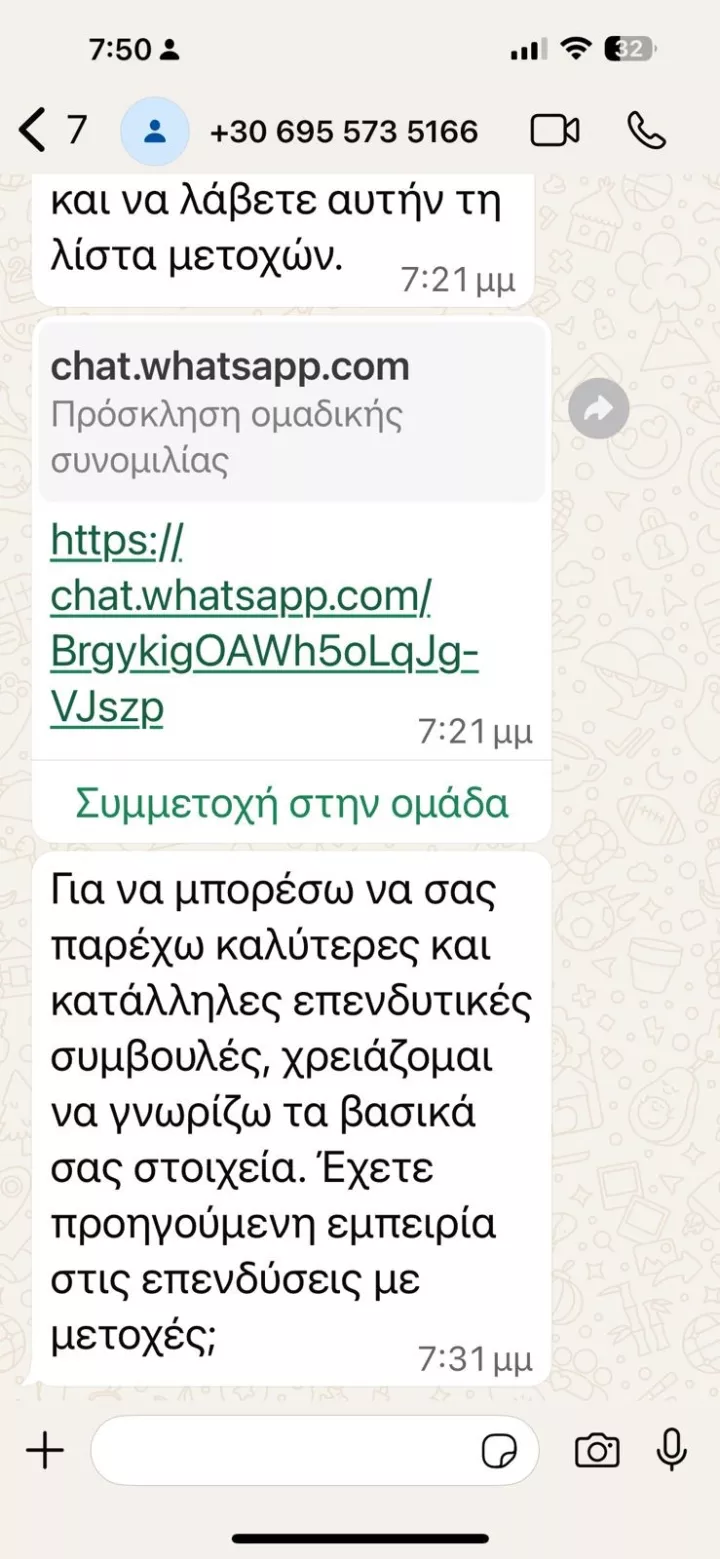The width and height of the screenshot is (720, 1559).
Task: Forward the group invite message
Action: pyautogui.click(x=599, y=408)
